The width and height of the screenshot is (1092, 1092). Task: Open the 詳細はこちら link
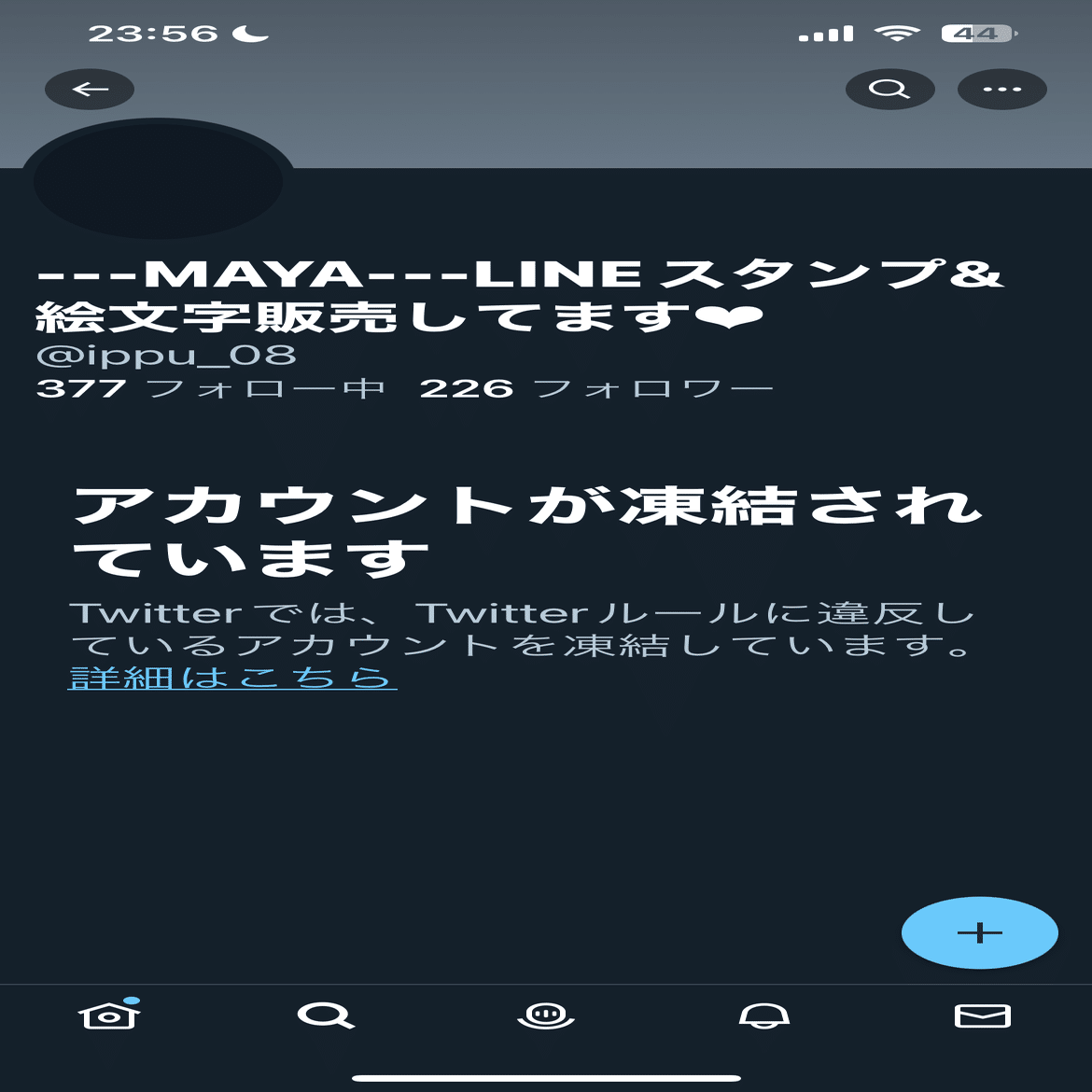232,677
